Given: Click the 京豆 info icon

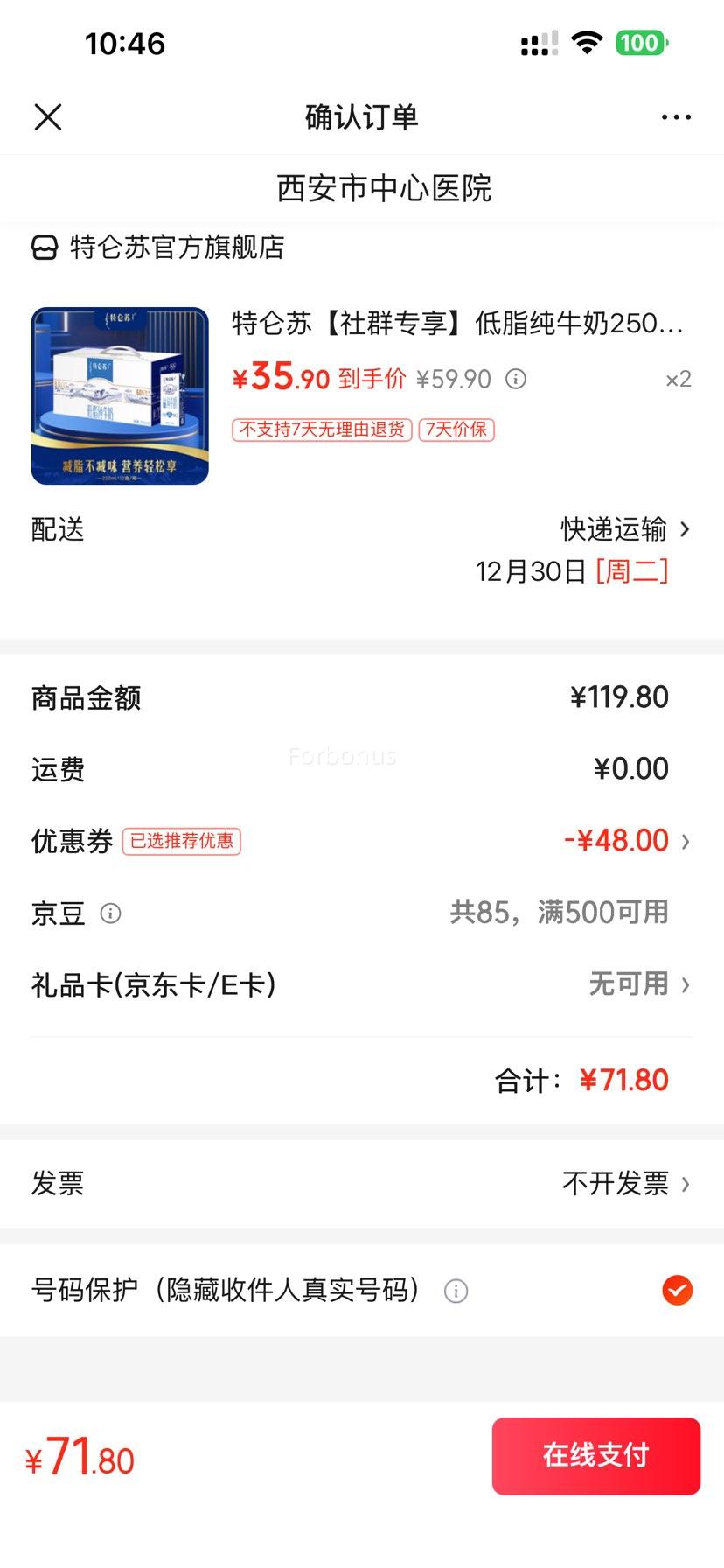Looking at the screenshot, I should tap(109, 913).
